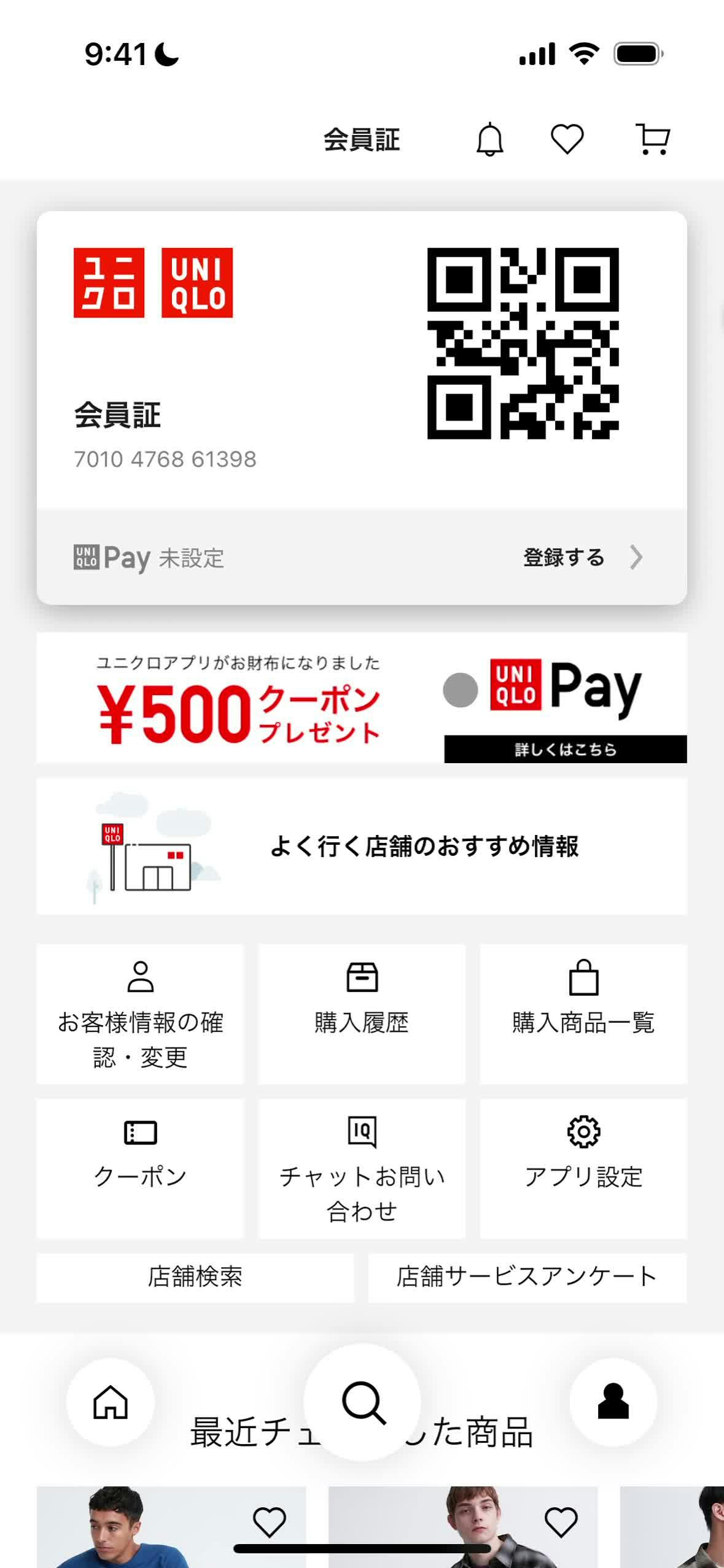Go to the home tab

pyautogui.click(x=111, y=1403)
